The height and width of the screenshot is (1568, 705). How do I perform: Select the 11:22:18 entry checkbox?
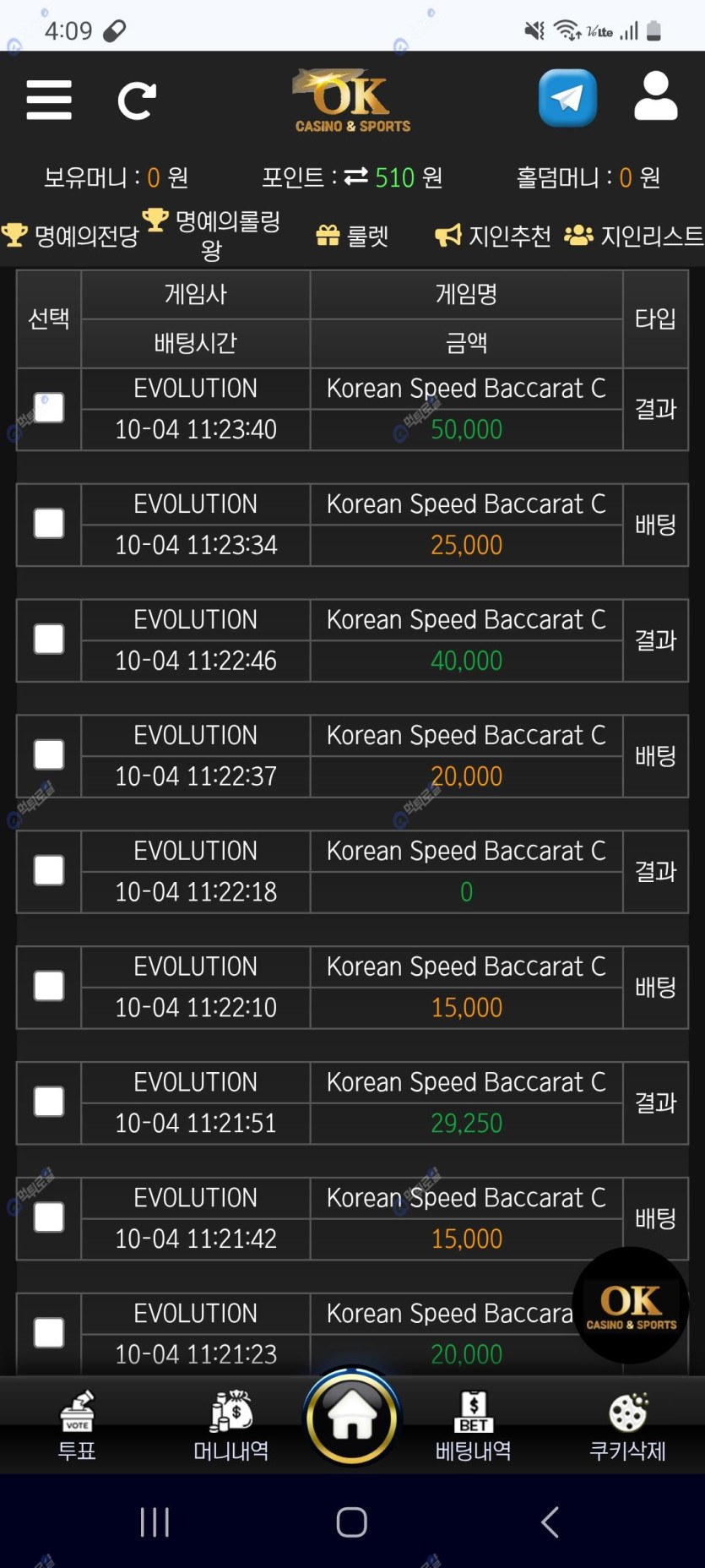click(49, 871)
